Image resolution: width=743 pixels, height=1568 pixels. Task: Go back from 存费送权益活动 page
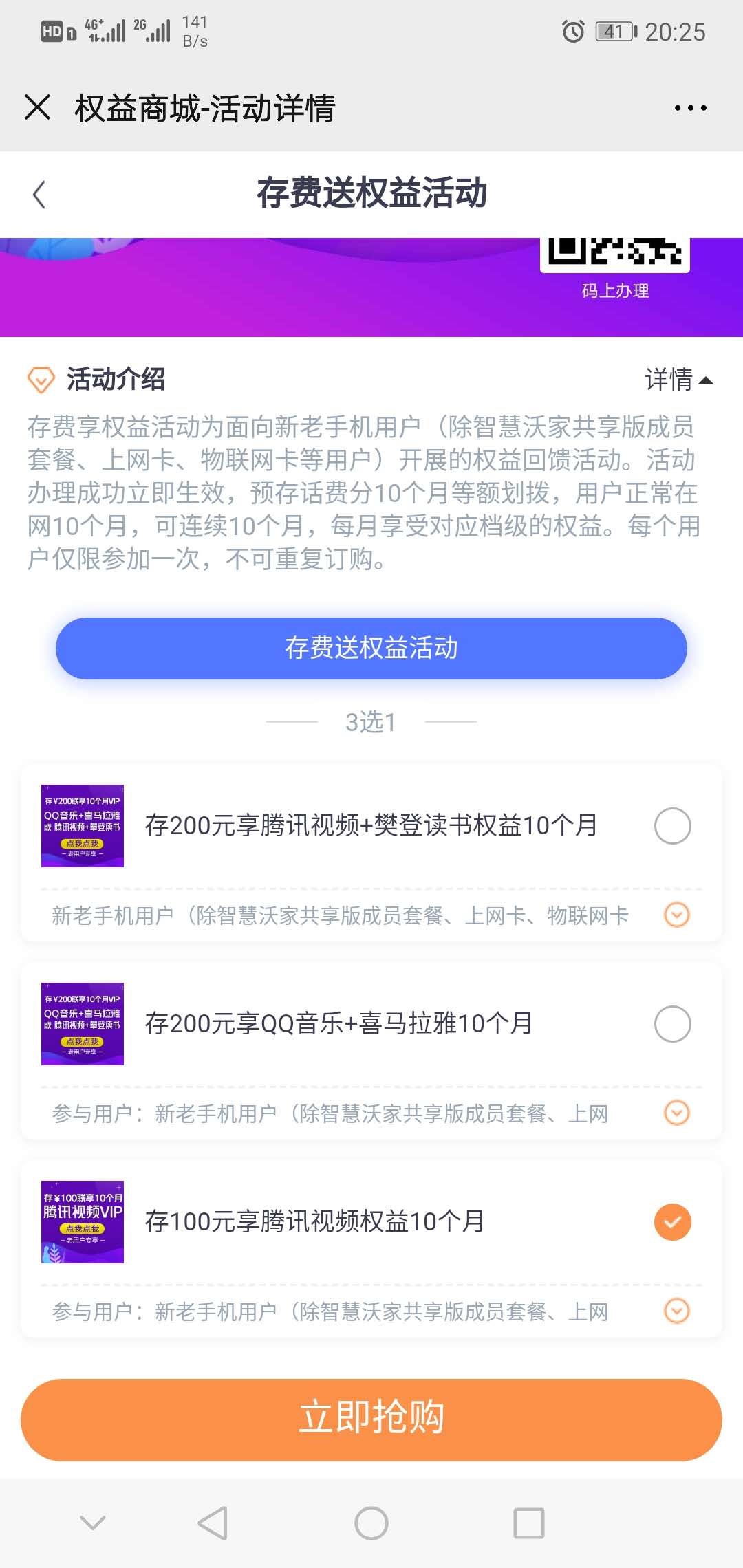tap(39, 195)
